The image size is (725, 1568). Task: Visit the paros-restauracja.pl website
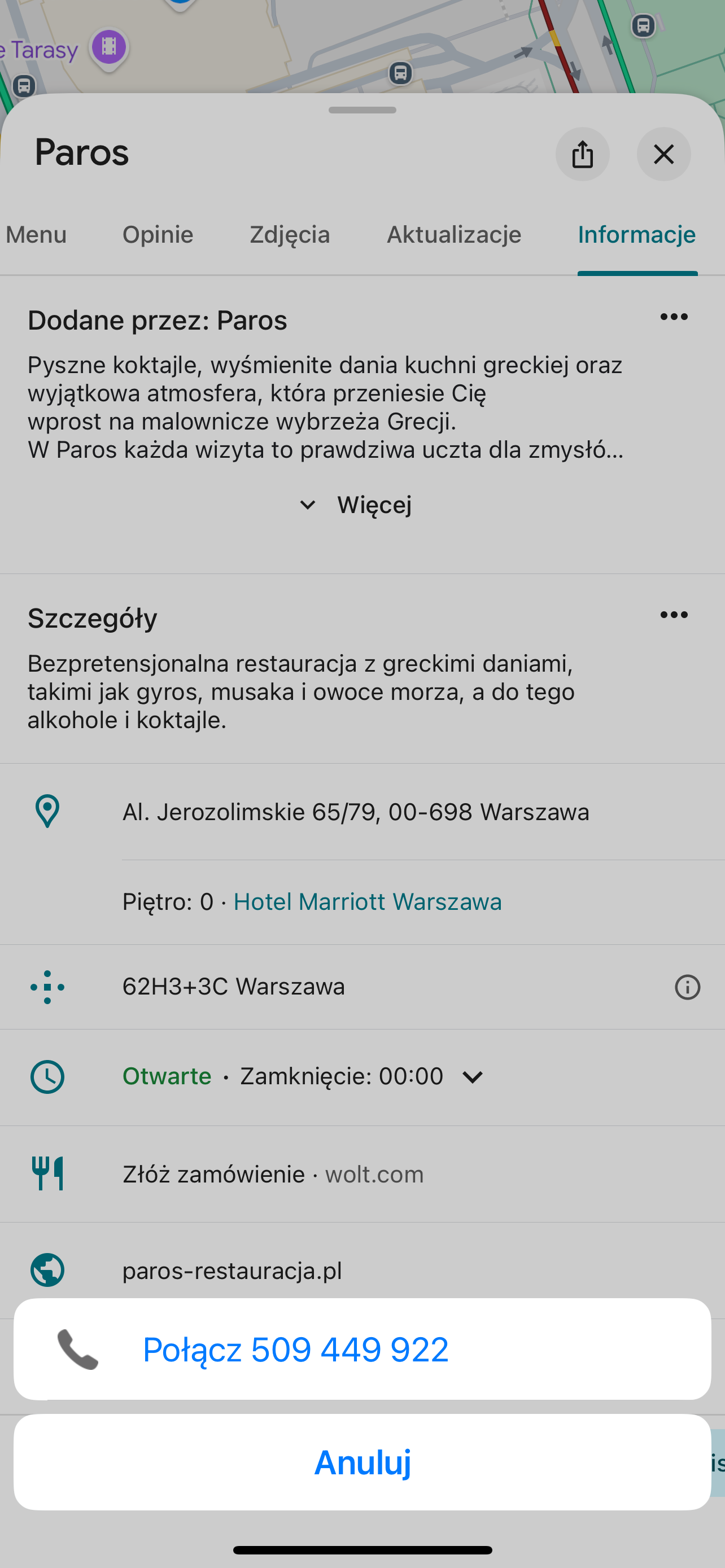click(x=232, y=1271)
